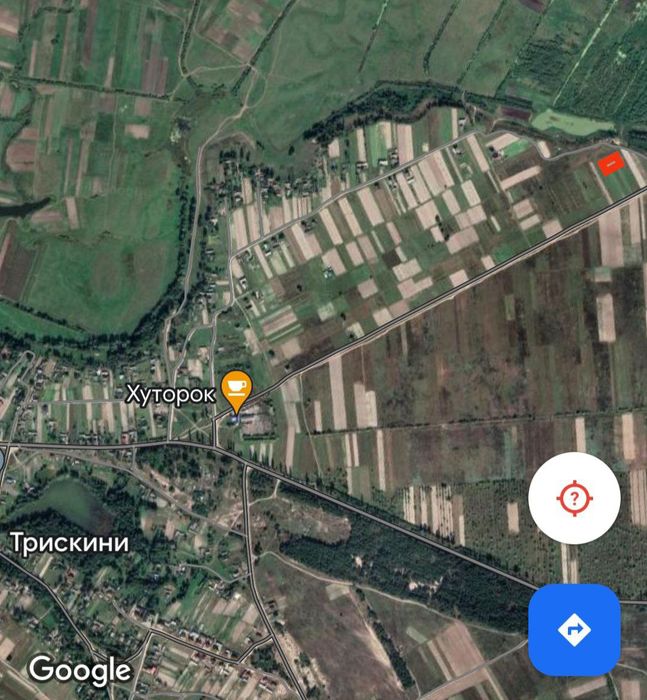Open directions with the blue arrow button
This screenshot has height=700, width=647.
574,629
